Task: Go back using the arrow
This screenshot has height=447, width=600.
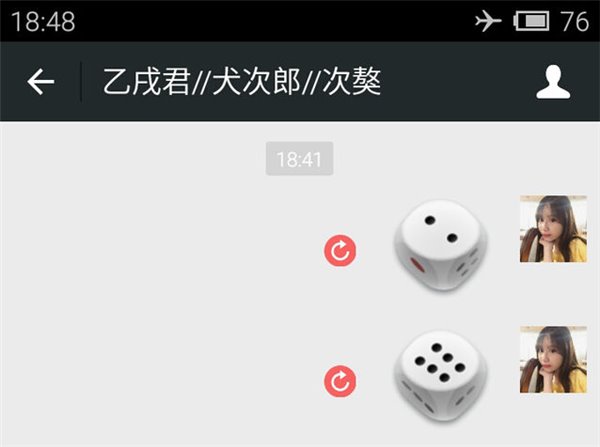Action: (41, 82)
